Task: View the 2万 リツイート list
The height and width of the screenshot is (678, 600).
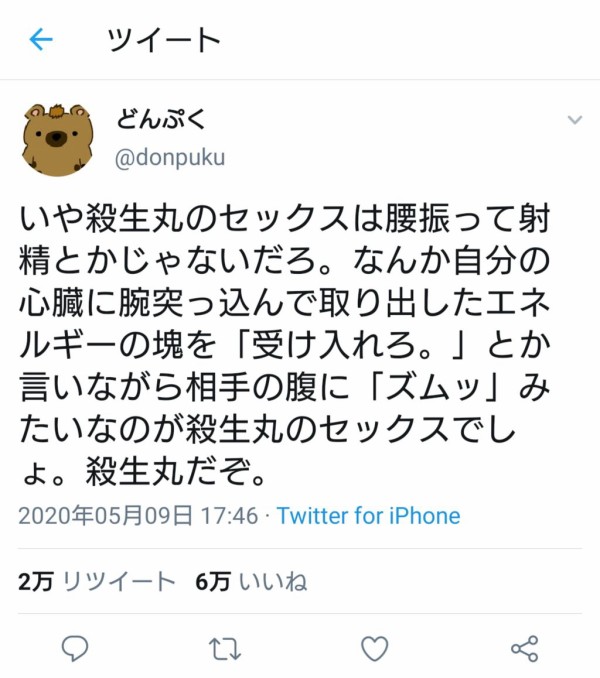Action: point(96,581)
